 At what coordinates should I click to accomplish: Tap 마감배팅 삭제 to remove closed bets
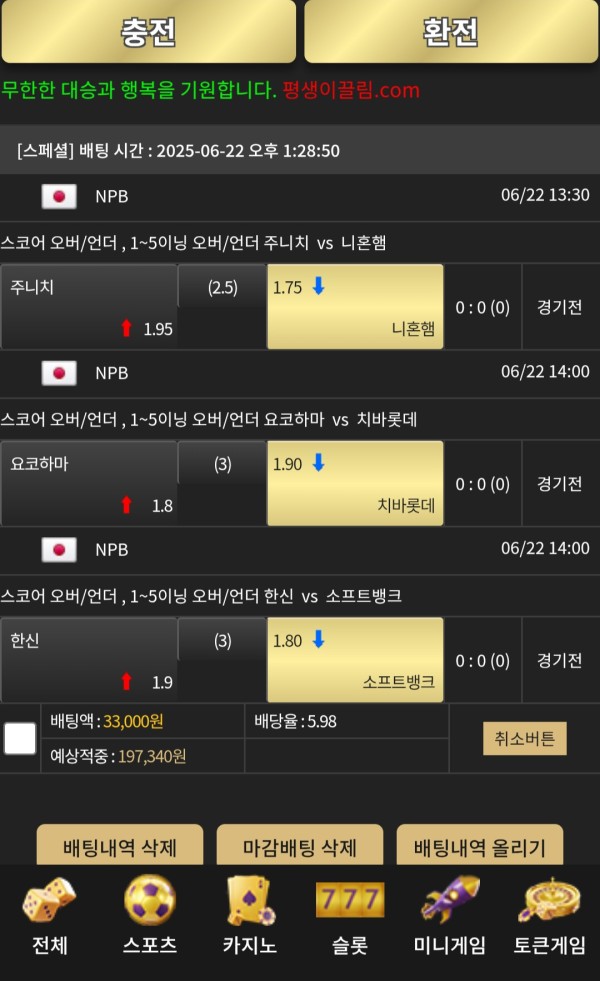(300, 848)
